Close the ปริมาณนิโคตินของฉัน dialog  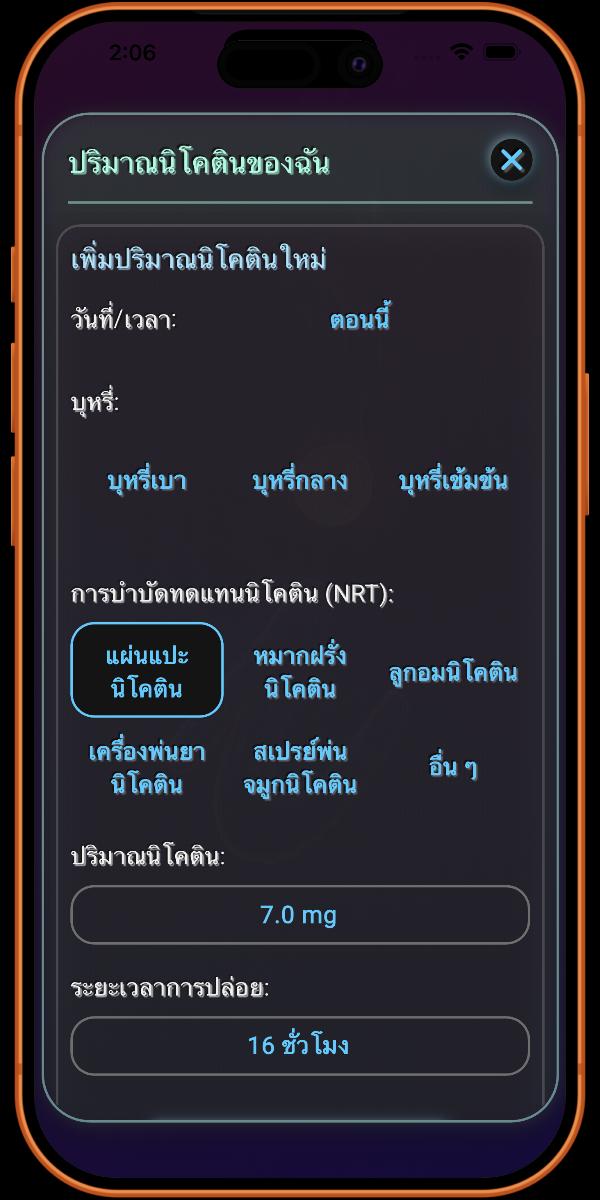[x=511, y=160]
